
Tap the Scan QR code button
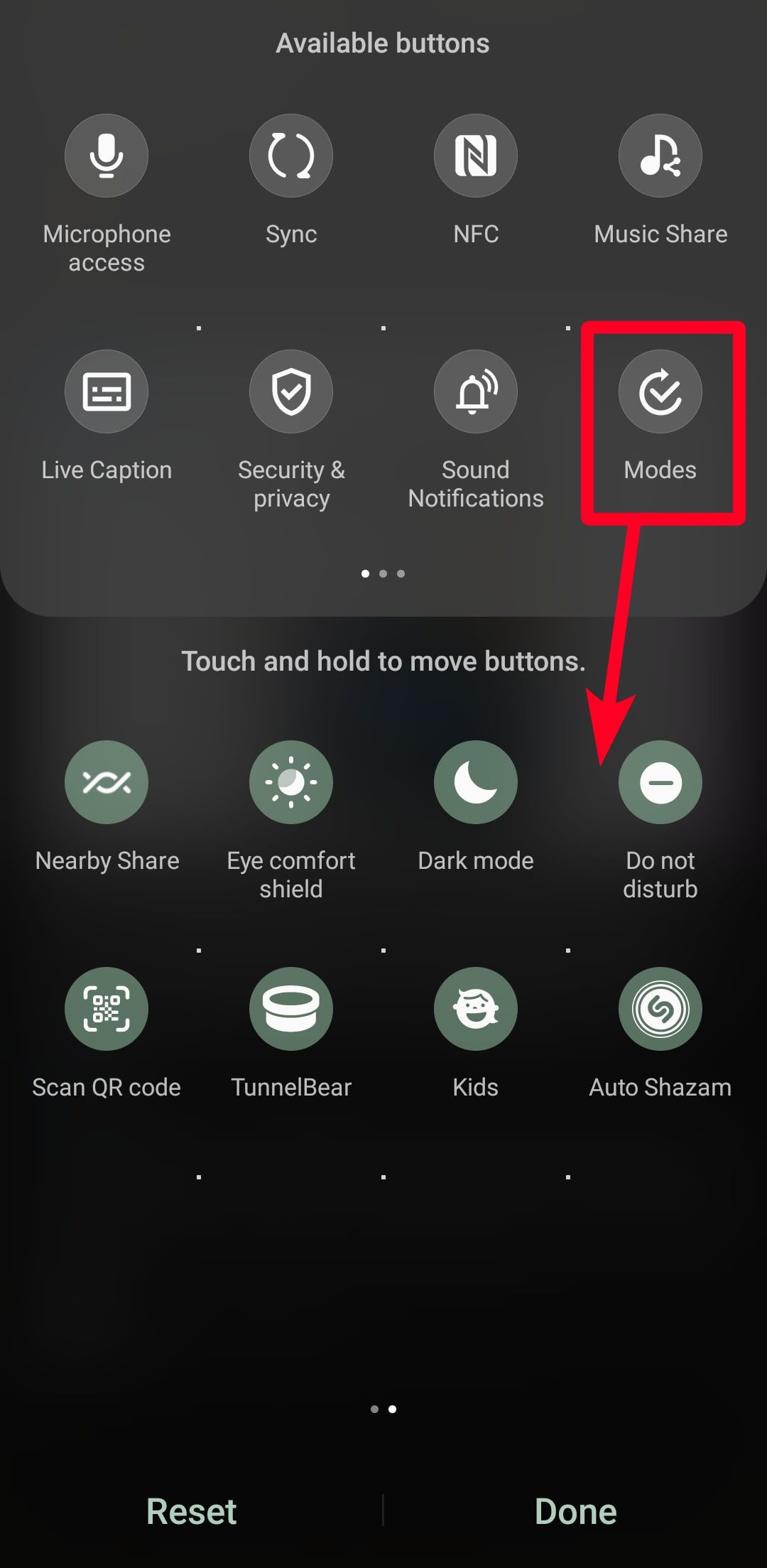(107, 1009)
